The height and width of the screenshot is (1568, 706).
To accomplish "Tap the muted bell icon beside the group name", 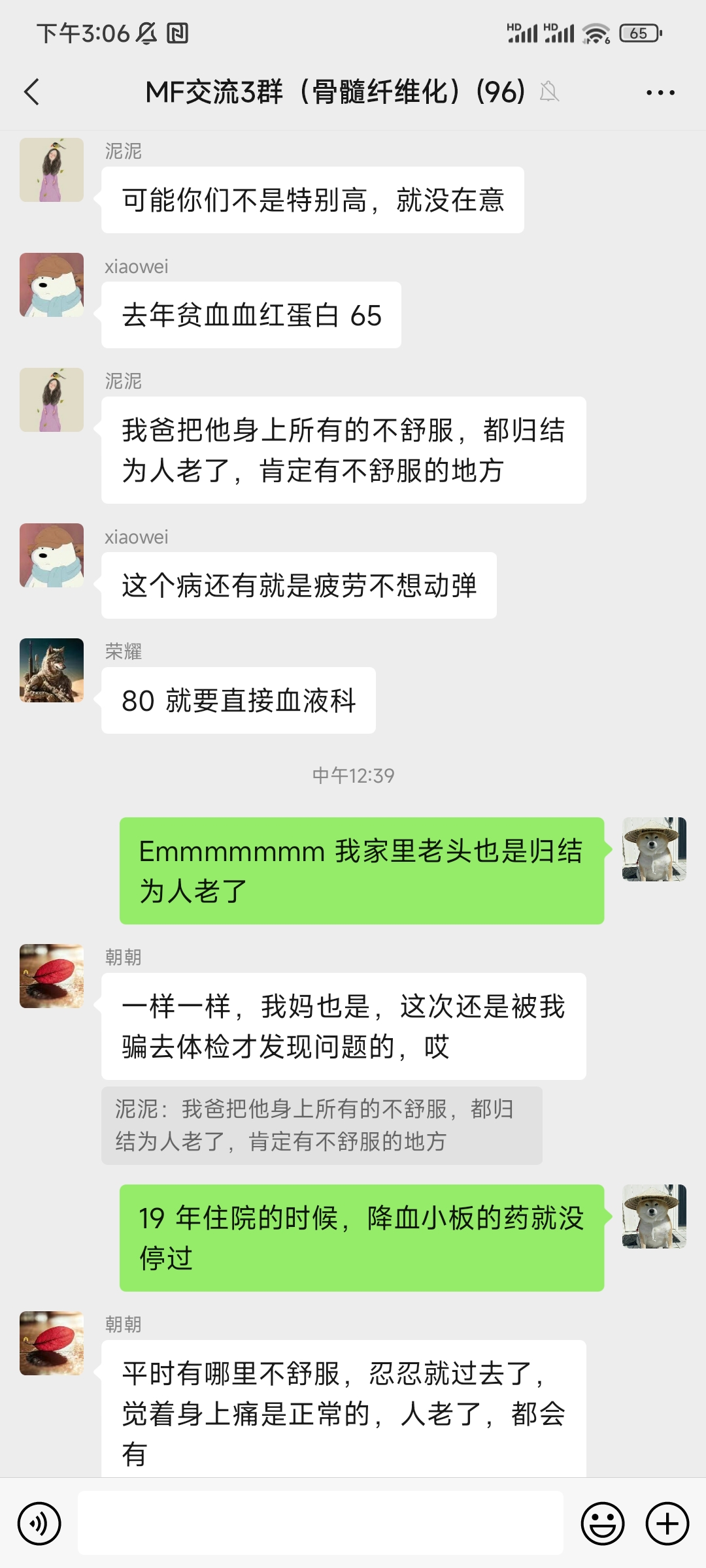I will pyautogui.click(x=550, y=93).
